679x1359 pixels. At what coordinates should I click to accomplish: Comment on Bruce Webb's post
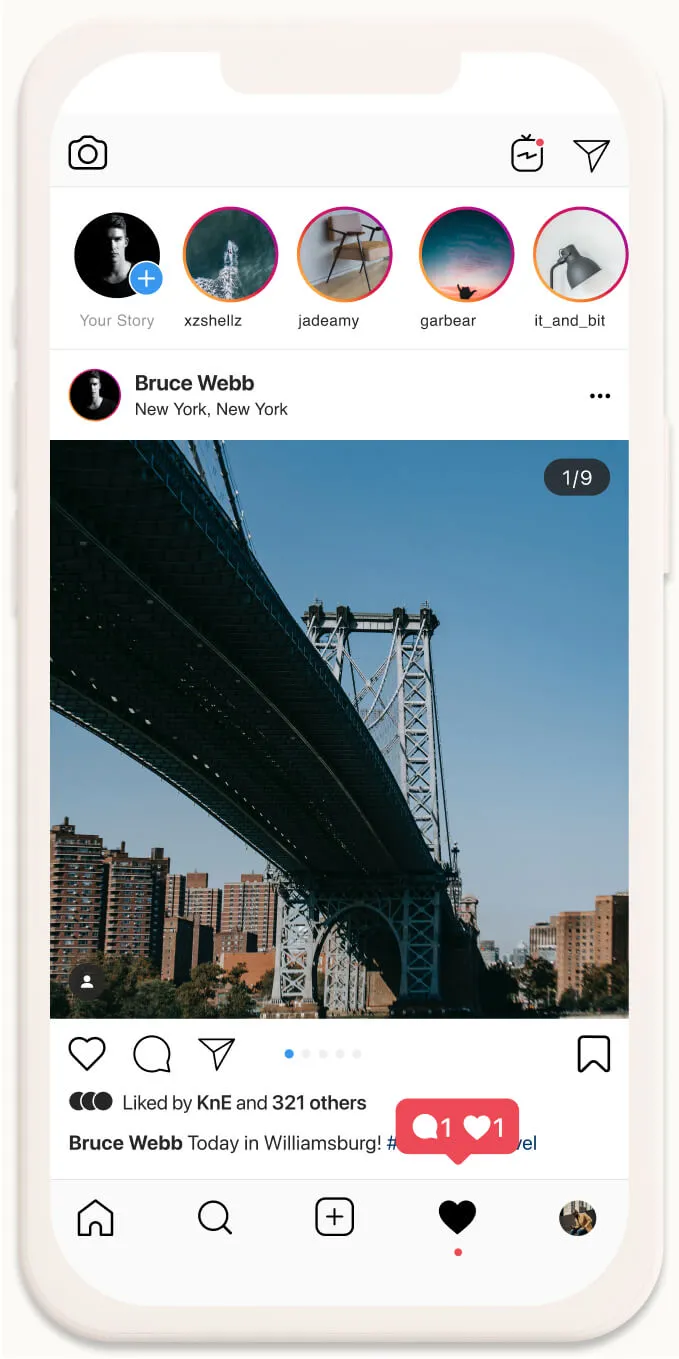click(x=152, y=1053)
